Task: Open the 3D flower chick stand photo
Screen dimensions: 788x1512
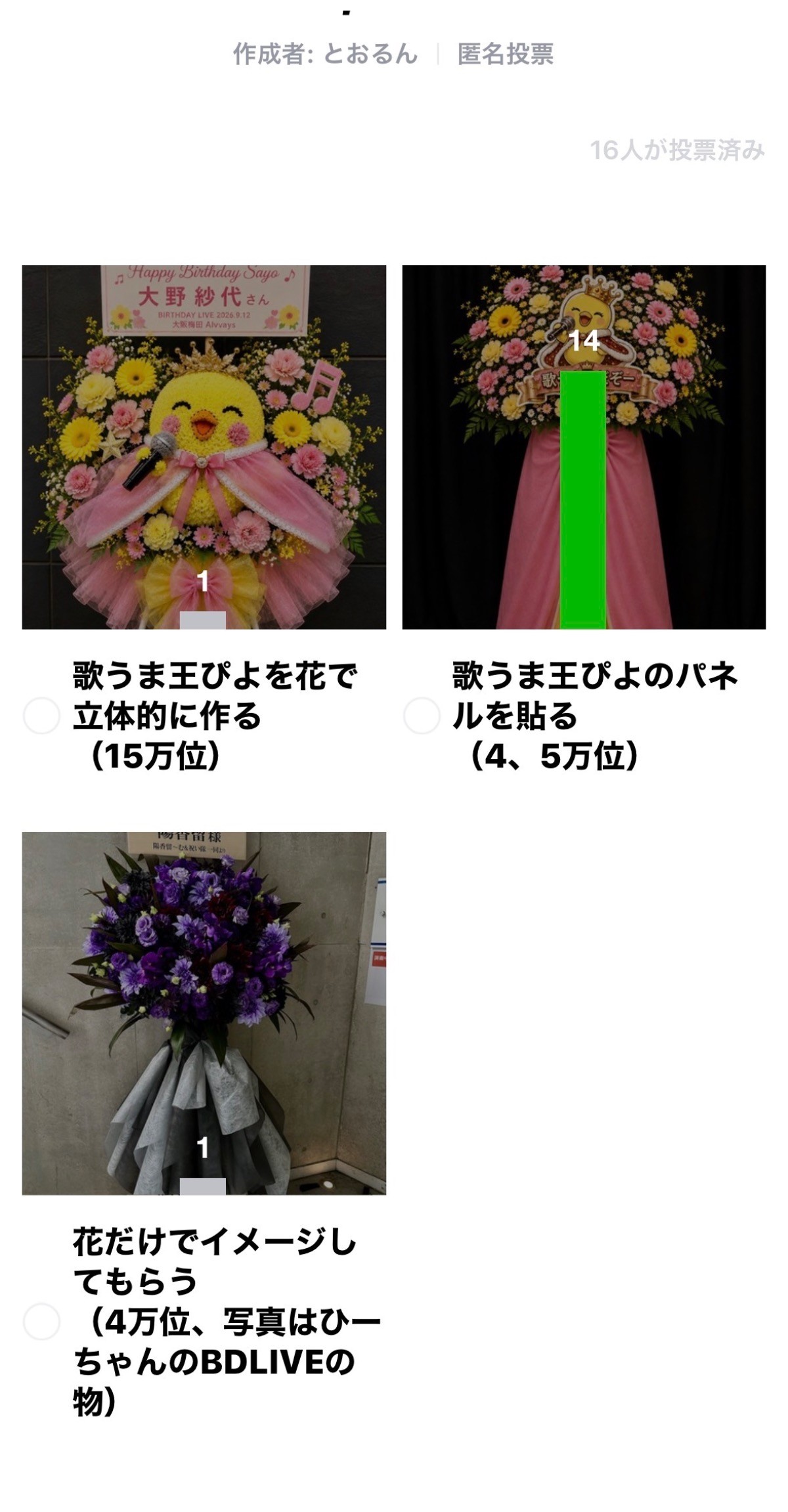Action: click(x=204, y=447)
